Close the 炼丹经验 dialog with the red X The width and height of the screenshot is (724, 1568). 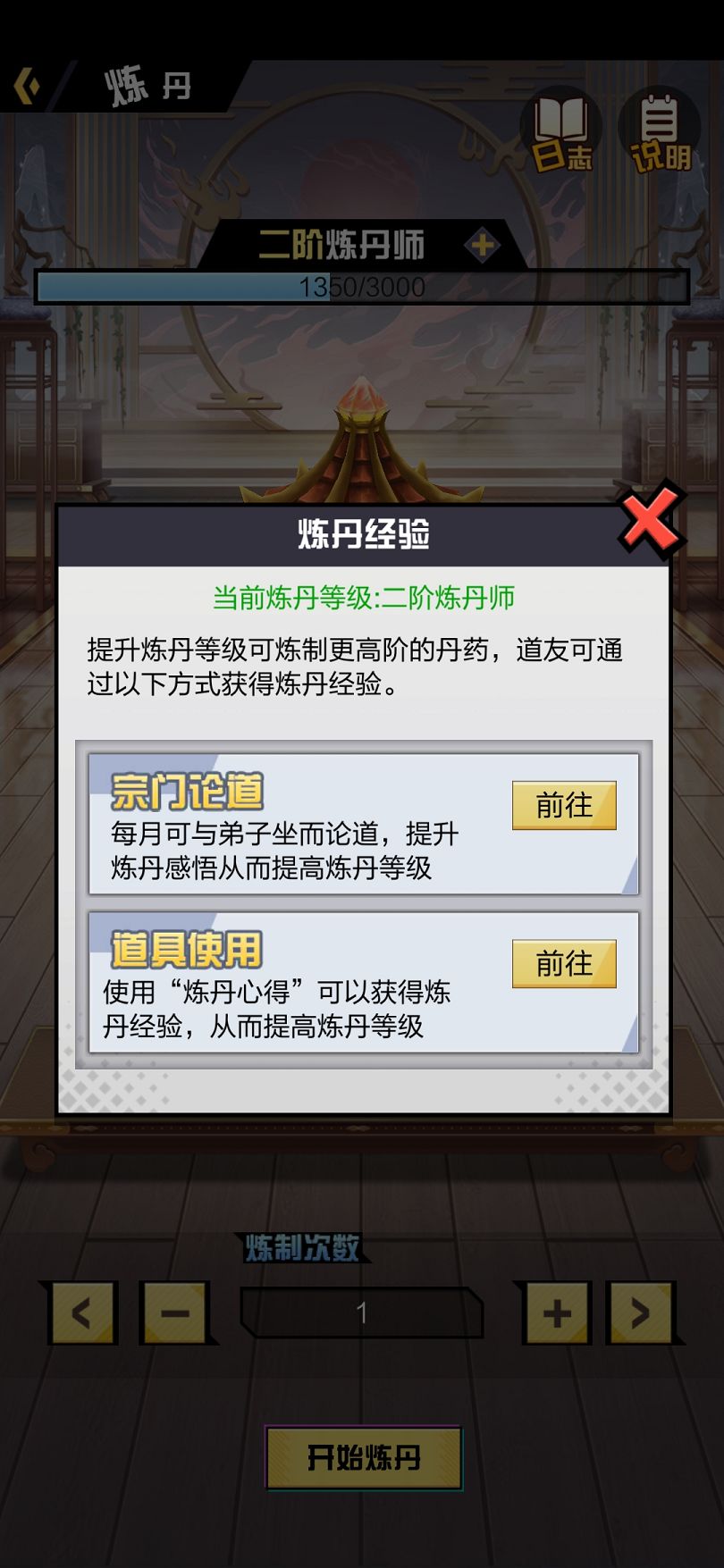pyautogui.click(x=651, y=519)
